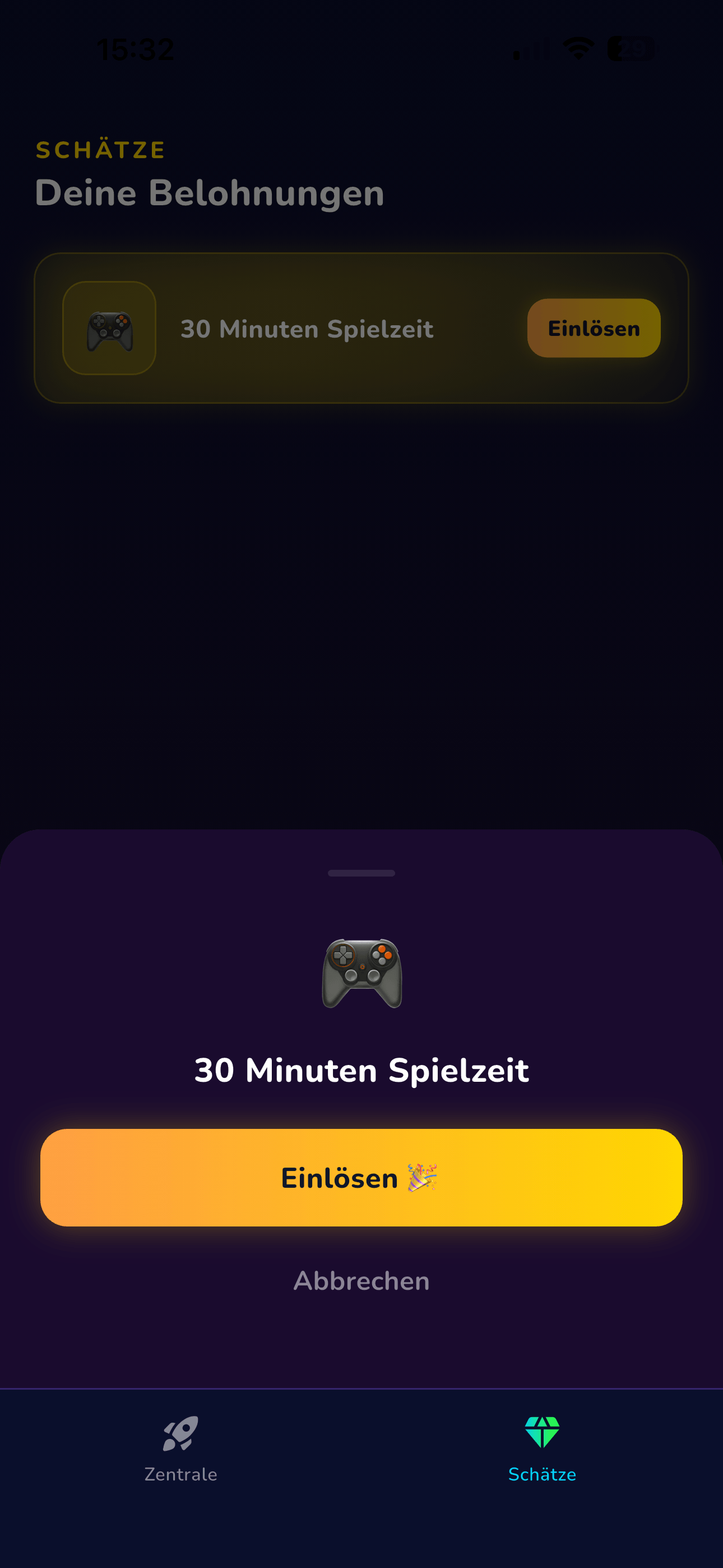Confirm with the large orange Einlösen button
This screenshot has height=1568, width=723.
click(x=361, y=1178)
